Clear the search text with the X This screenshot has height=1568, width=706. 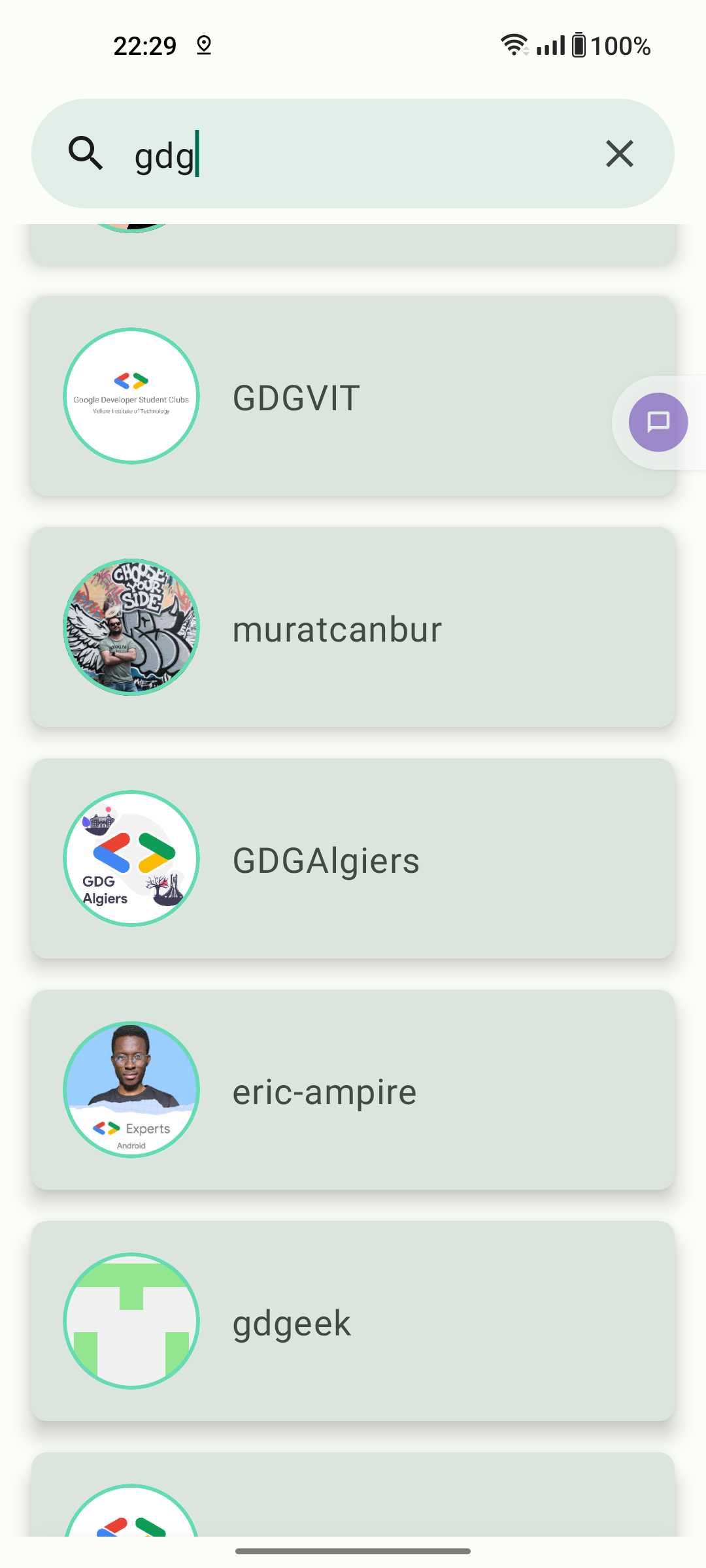click(x=619, y=154)
